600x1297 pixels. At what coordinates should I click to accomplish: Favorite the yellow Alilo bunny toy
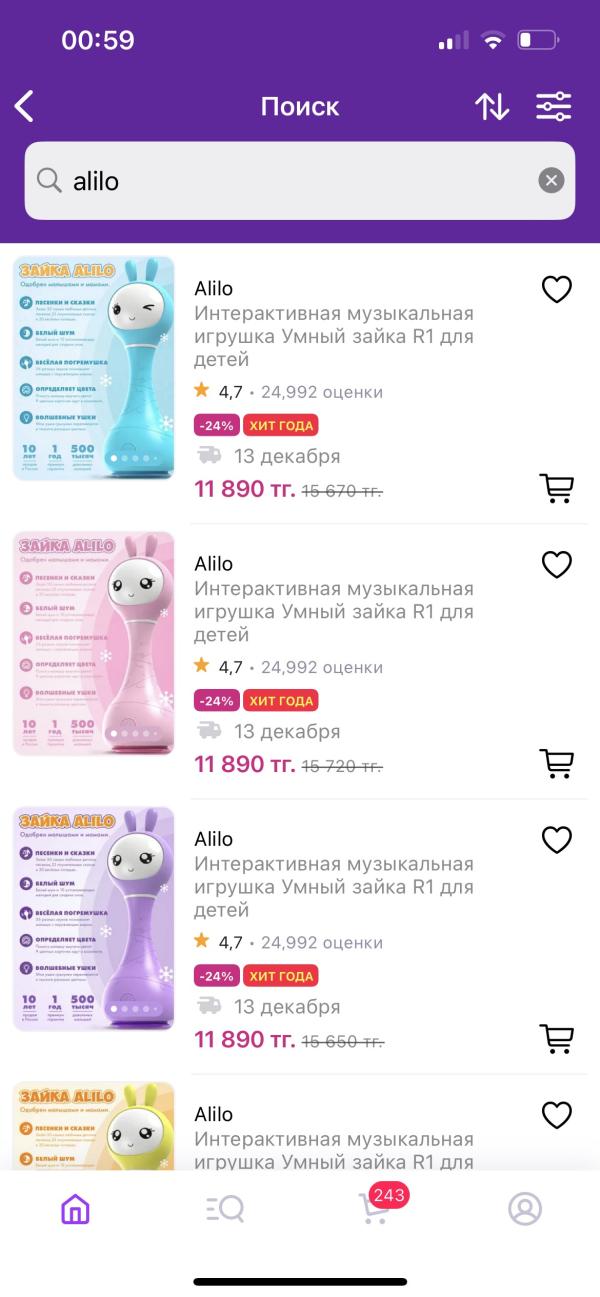[556, 1114]
